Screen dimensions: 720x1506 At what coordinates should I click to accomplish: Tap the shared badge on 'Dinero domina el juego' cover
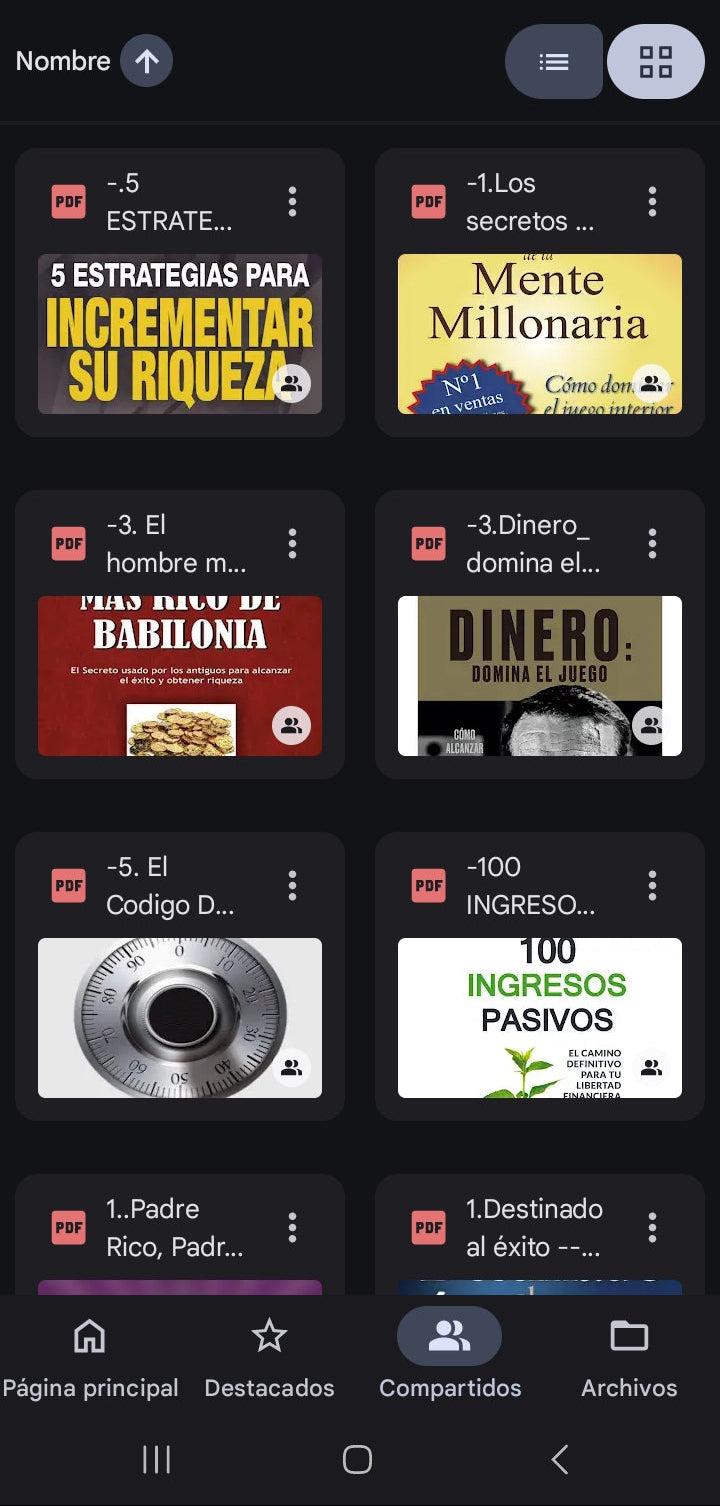pyautogui.click(x=651, y=726)
